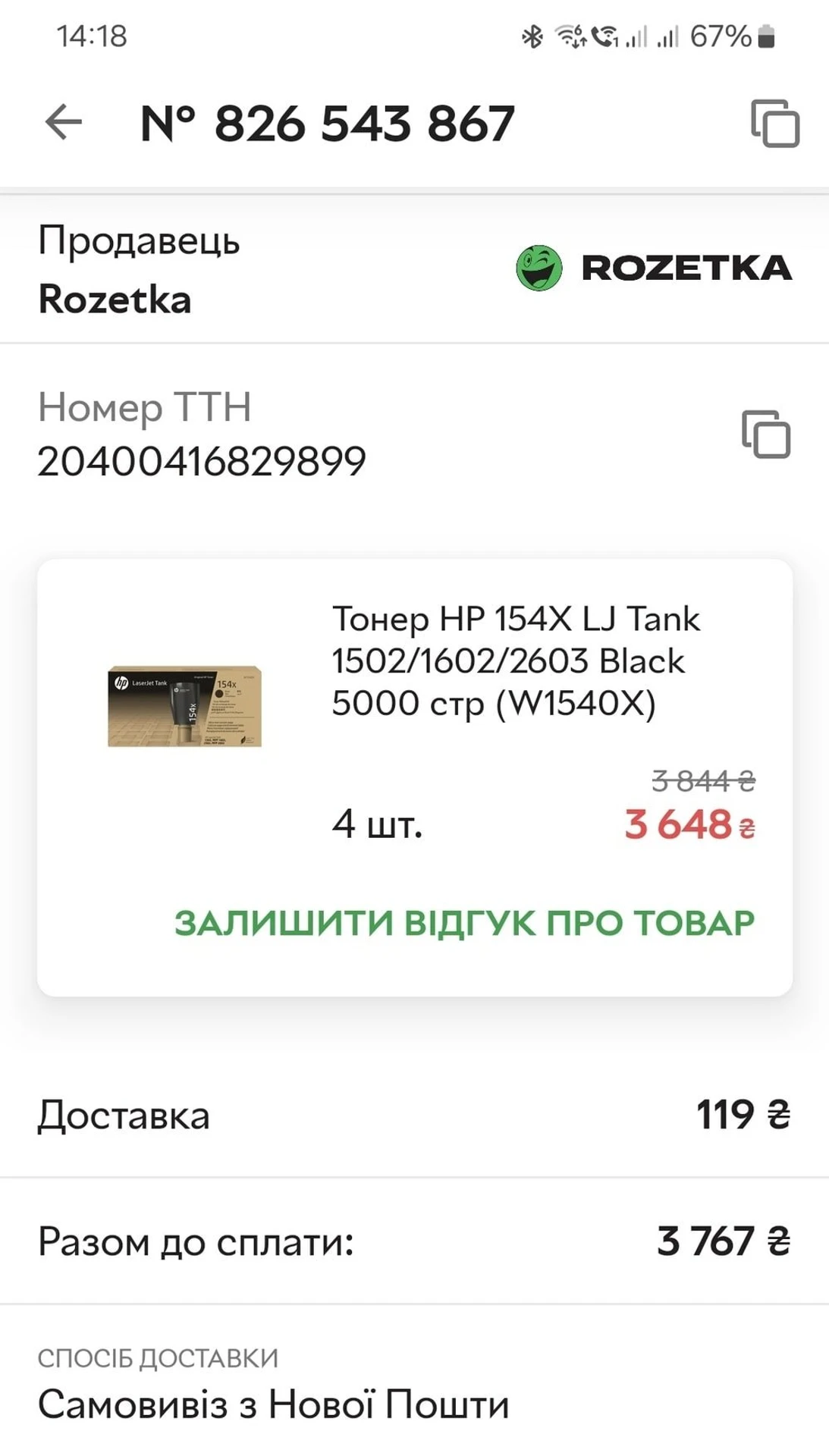Open the HP 154X toner product card
The width and height of the screenshot is (829, 1456).
pyautogui.click(x=516, y=661)
